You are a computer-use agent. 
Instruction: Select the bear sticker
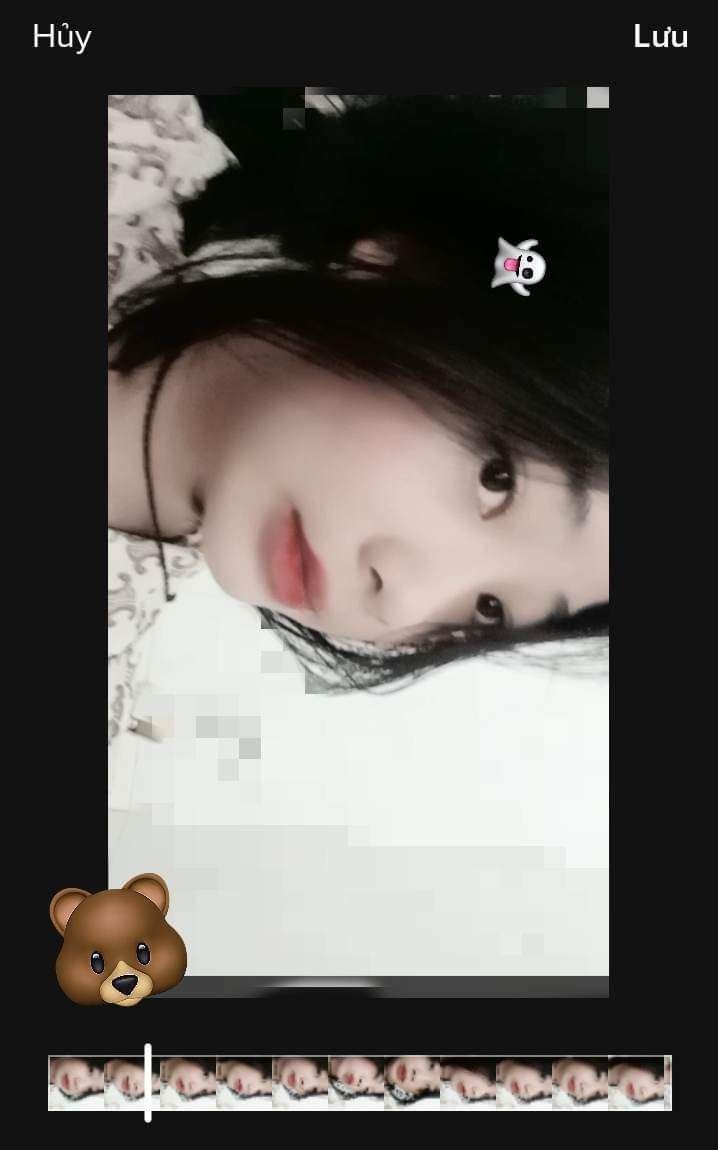pos(119,940)
